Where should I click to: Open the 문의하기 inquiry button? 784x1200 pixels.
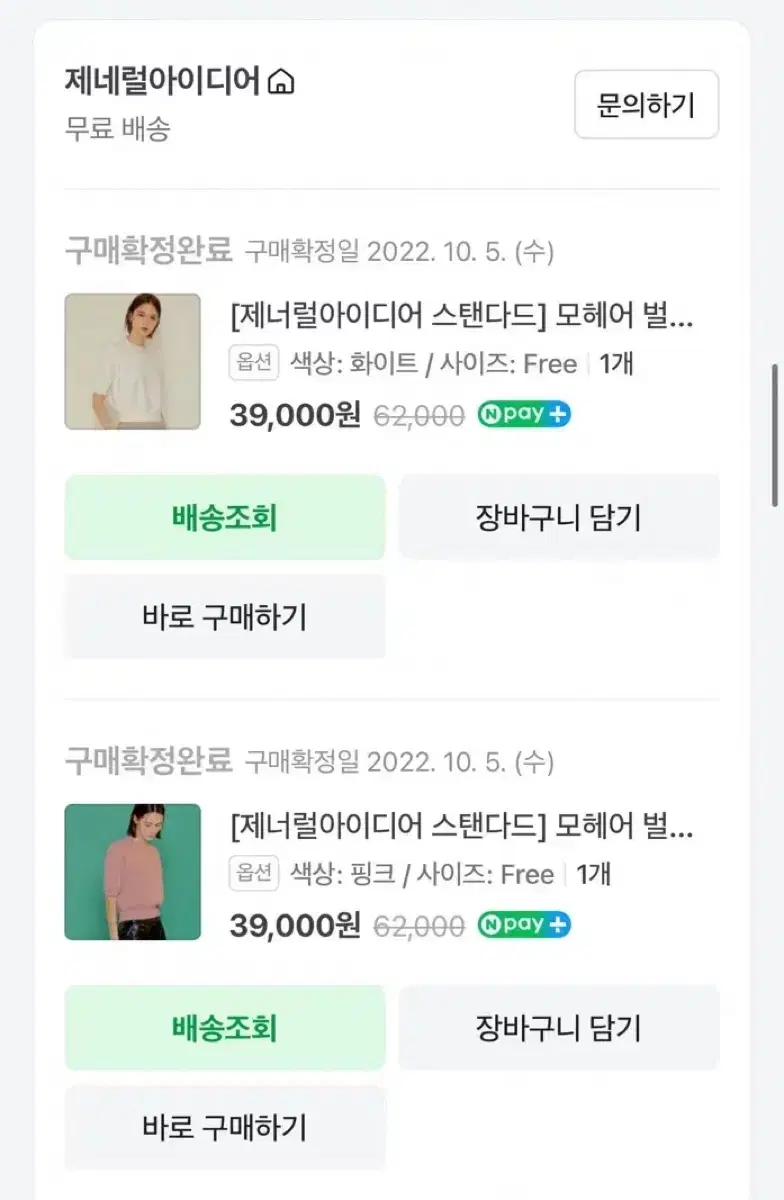coord(645,105)
